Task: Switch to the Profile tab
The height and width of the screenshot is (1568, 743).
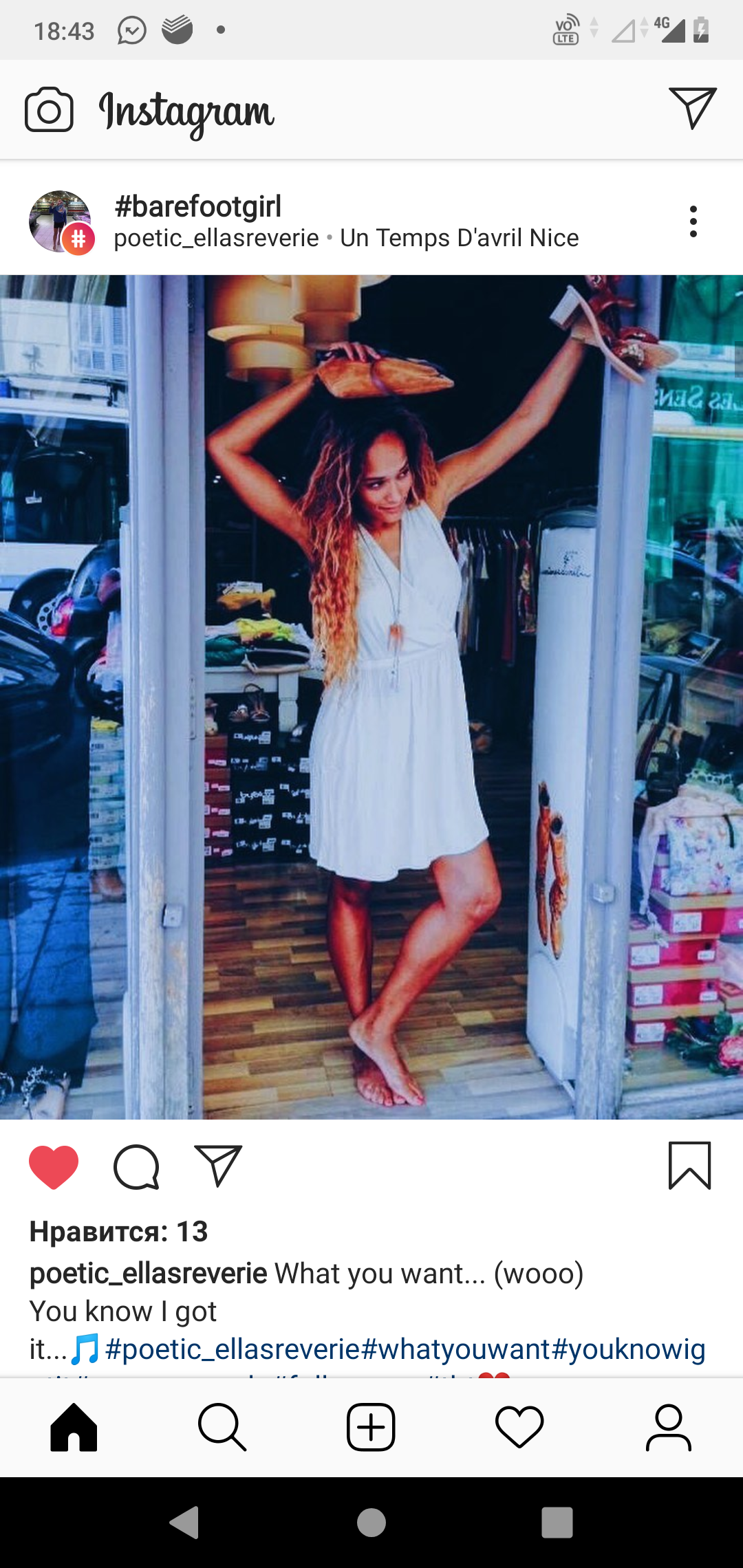Action: (x=668, y=1427)
